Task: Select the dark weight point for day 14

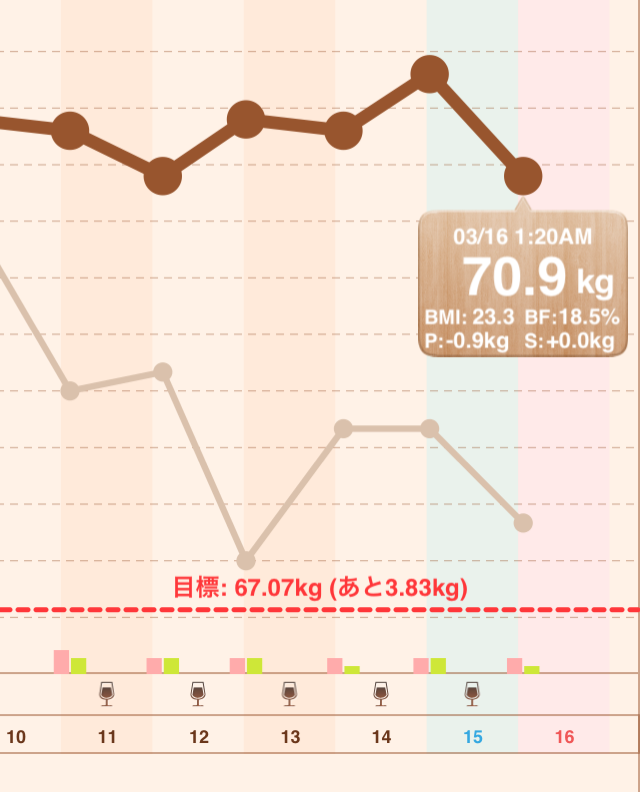Action: pyautogui.click(x=343, y=131)
